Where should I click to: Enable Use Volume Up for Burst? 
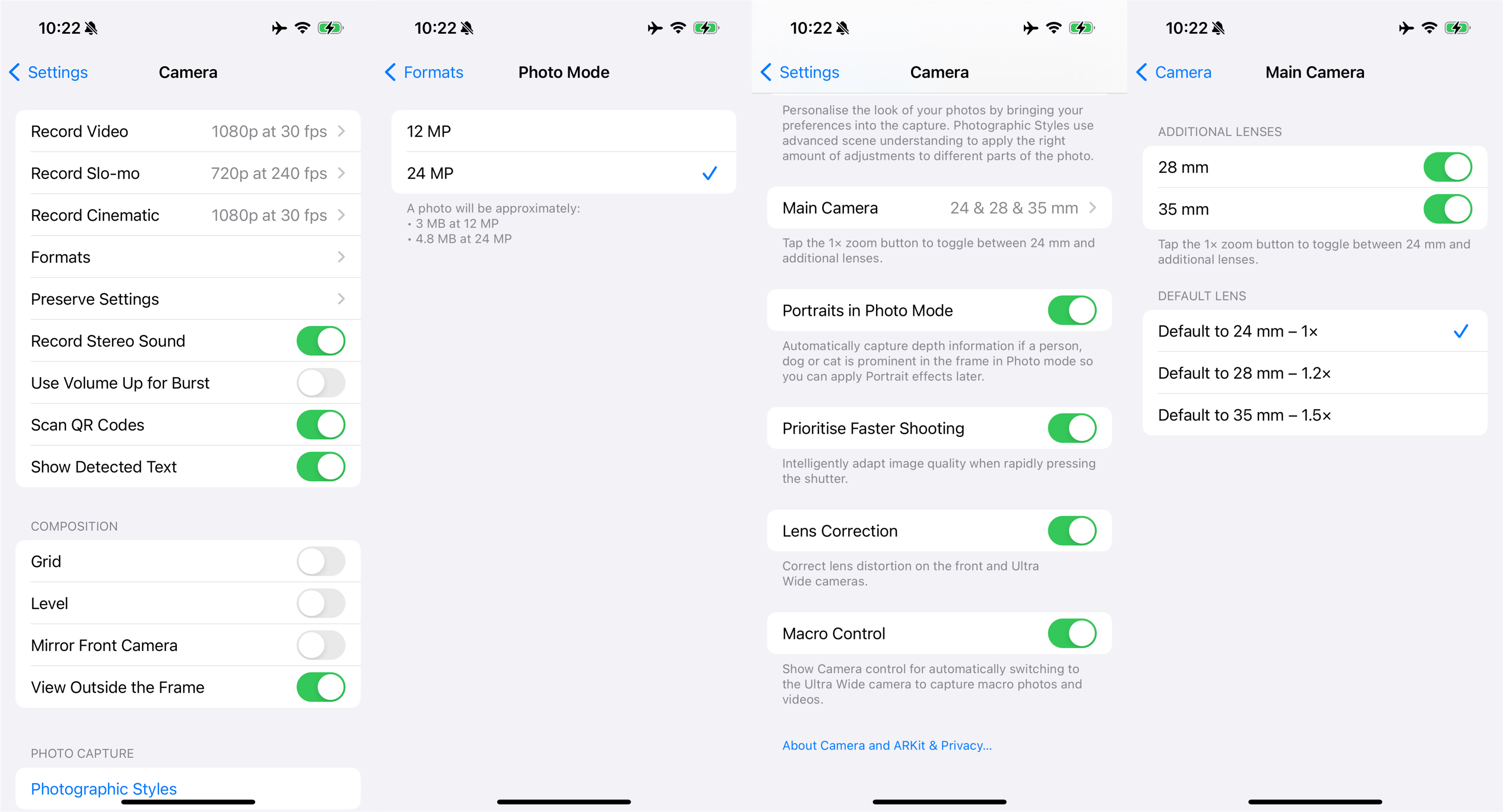(x=320, y=383)
